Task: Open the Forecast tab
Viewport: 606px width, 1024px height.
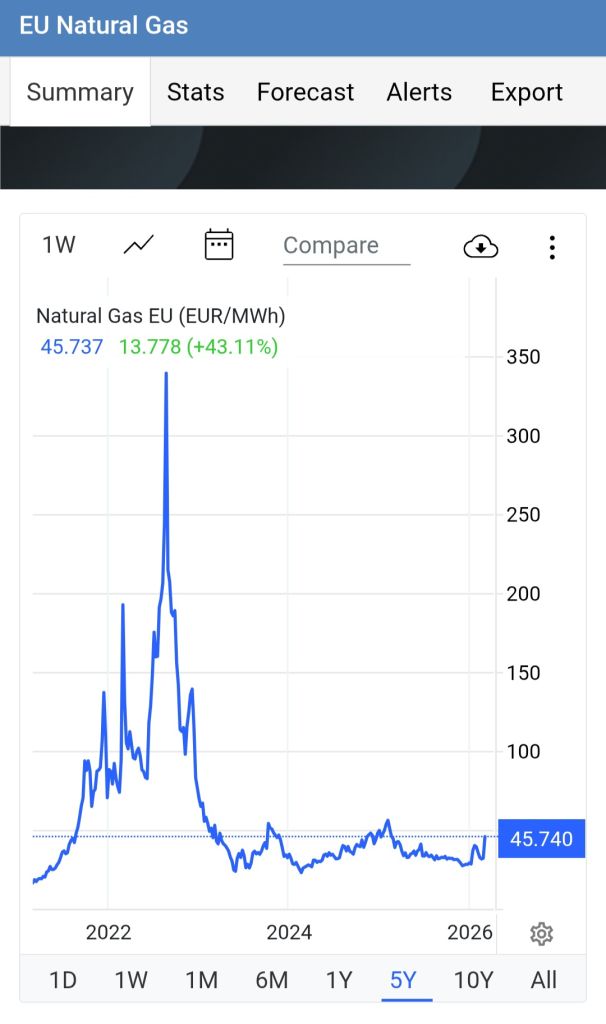Action: coord(305,92)
